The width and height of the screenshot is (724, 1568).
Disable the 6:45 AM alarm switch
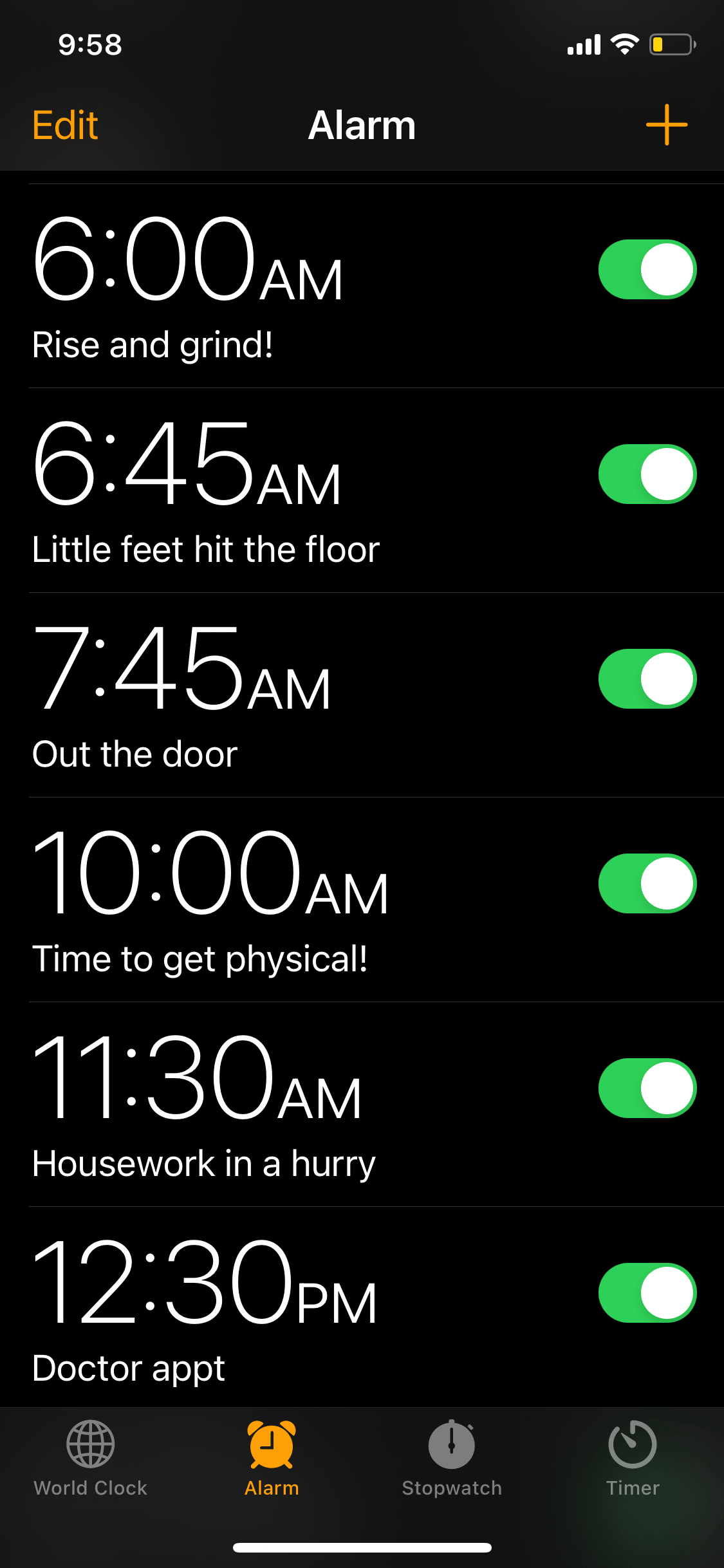tap(647, 474)
